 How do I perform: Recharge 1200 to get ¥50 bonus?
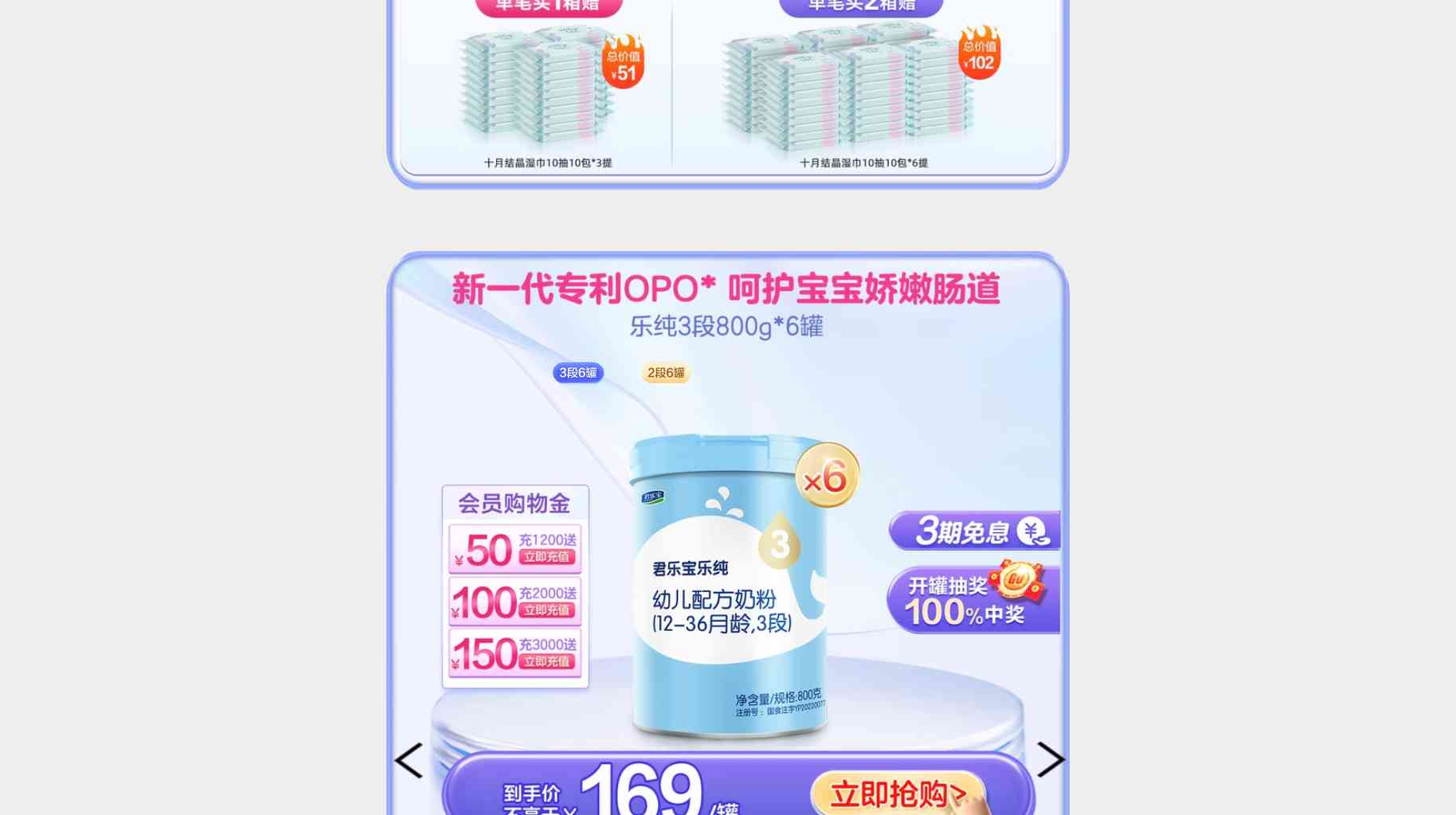(546, 557)
